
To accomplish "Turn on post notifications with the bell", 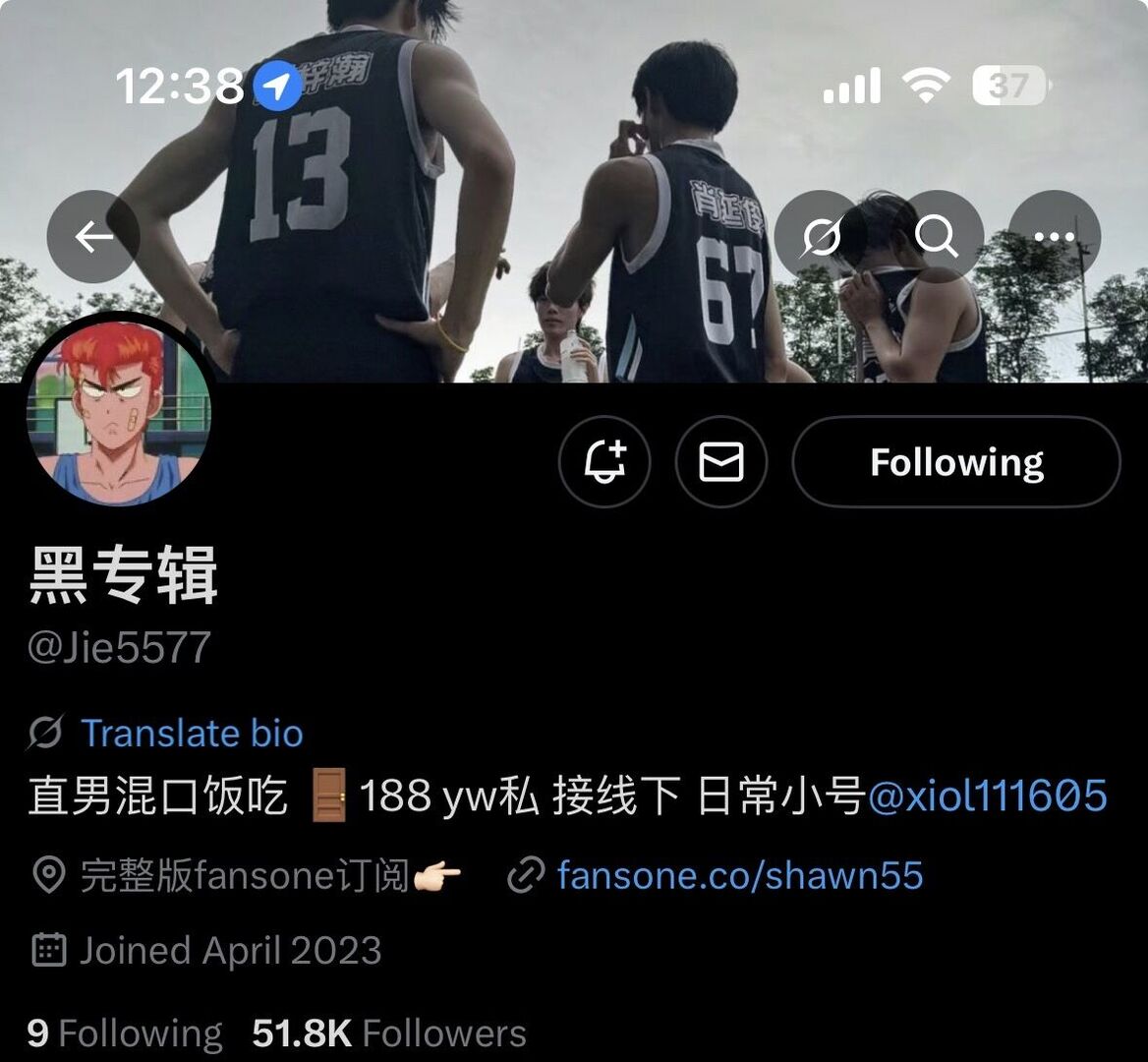I will [604, 462].
